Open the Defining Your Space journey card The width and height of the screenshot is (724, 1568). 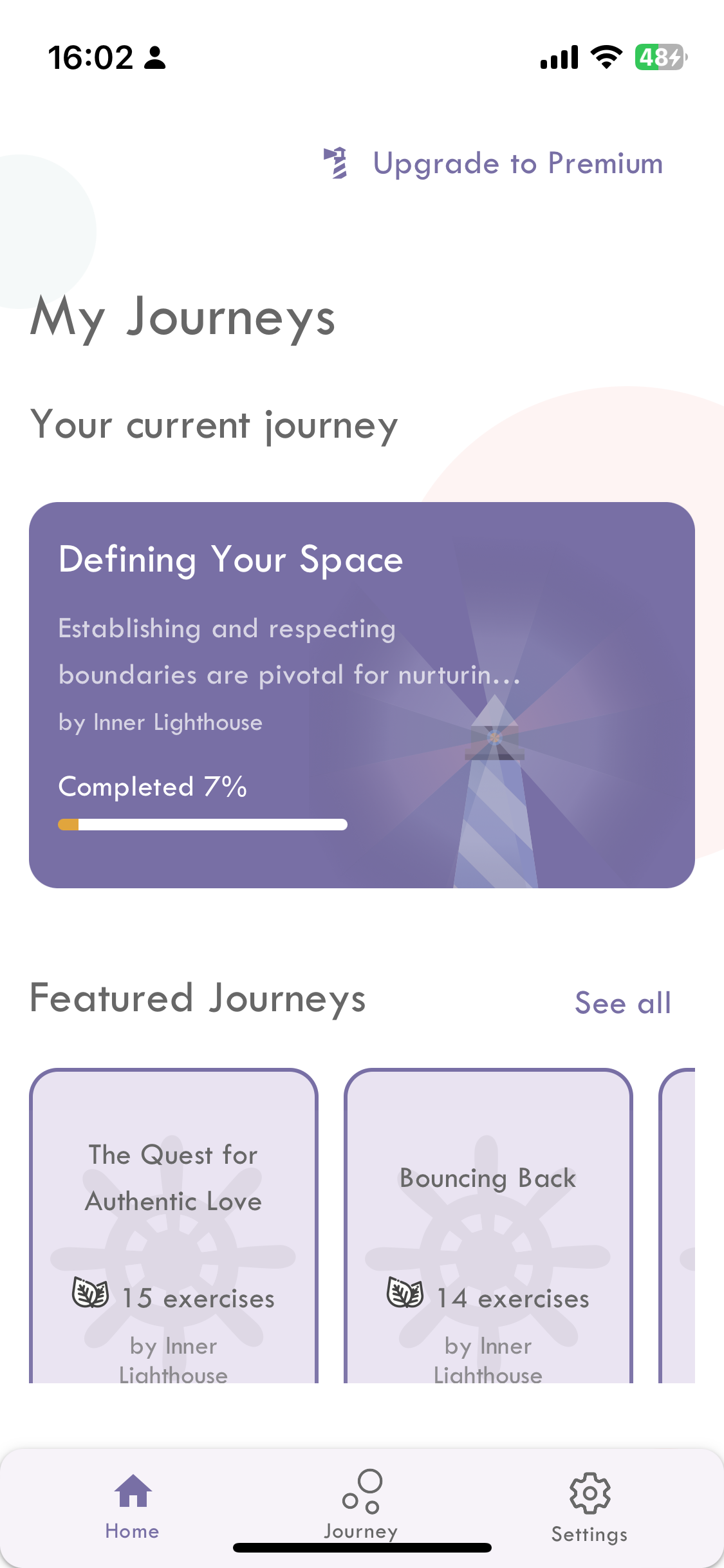click(x=362, y=695)
